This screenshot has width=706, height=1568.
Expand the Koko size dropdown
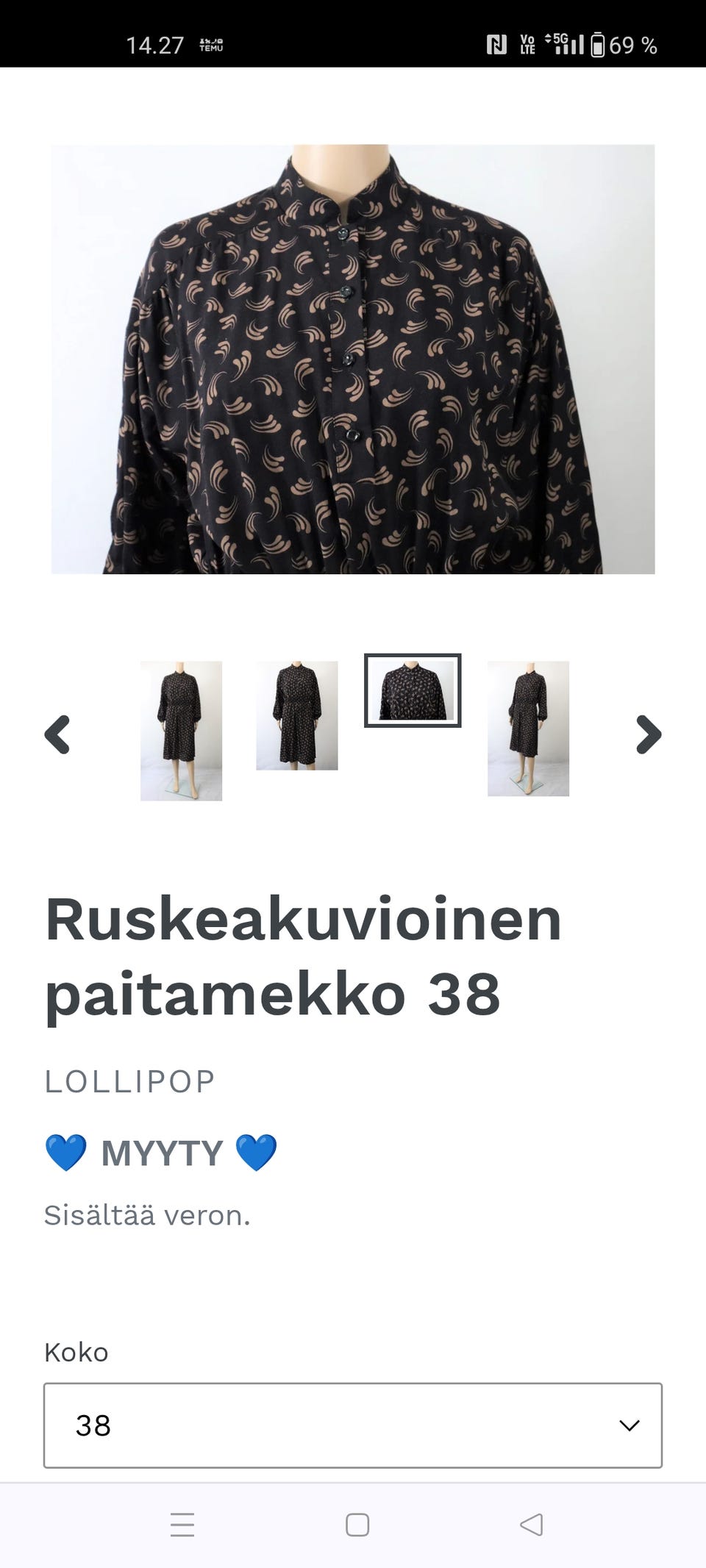point(353,1425)
